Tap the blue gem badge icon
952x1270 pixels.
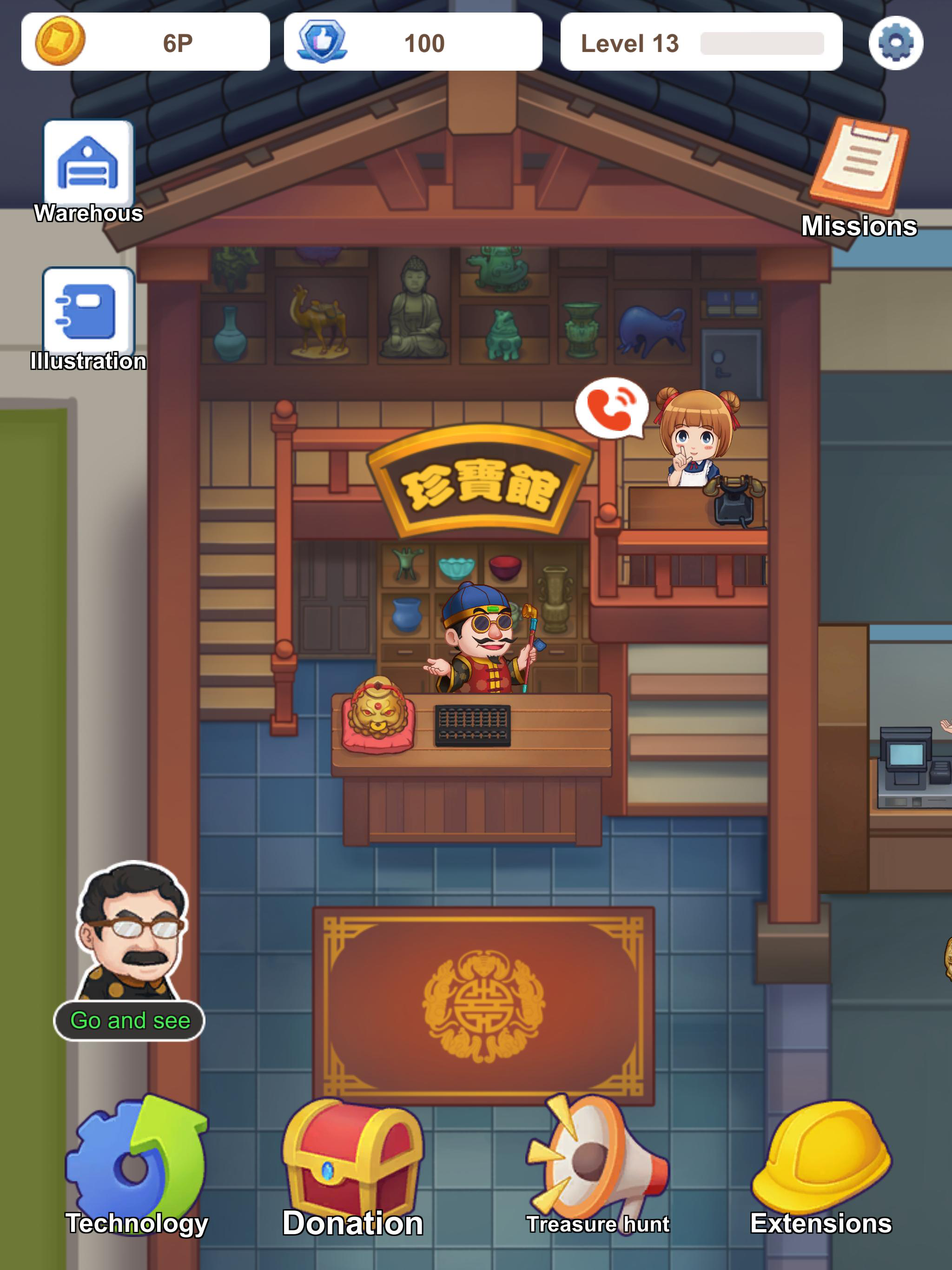[322, 42]
